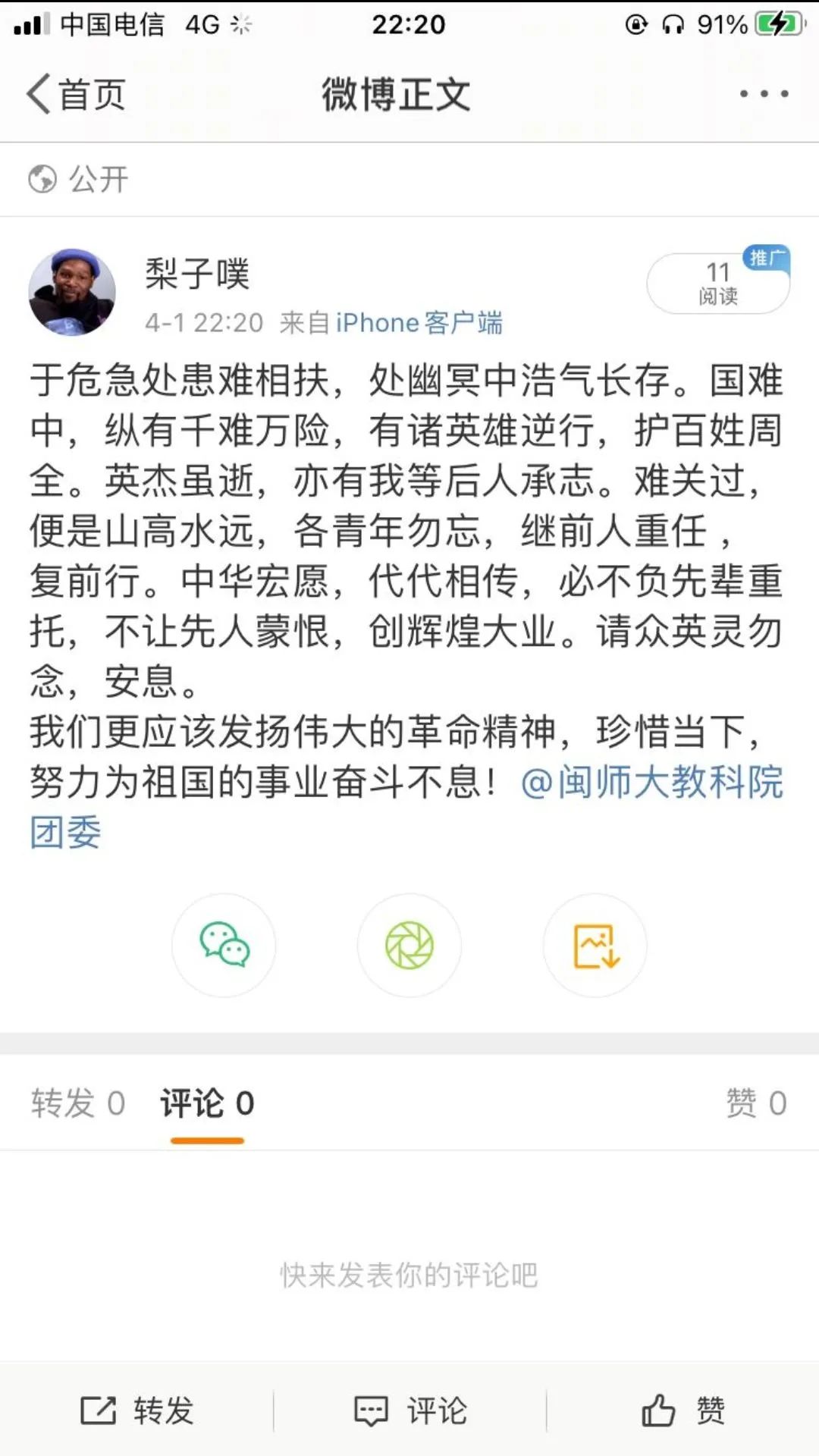The height and width of the screenshot is (1456, 819).
Task: Open 梨子噗's profile avatar
Action: tap(72, 292)
